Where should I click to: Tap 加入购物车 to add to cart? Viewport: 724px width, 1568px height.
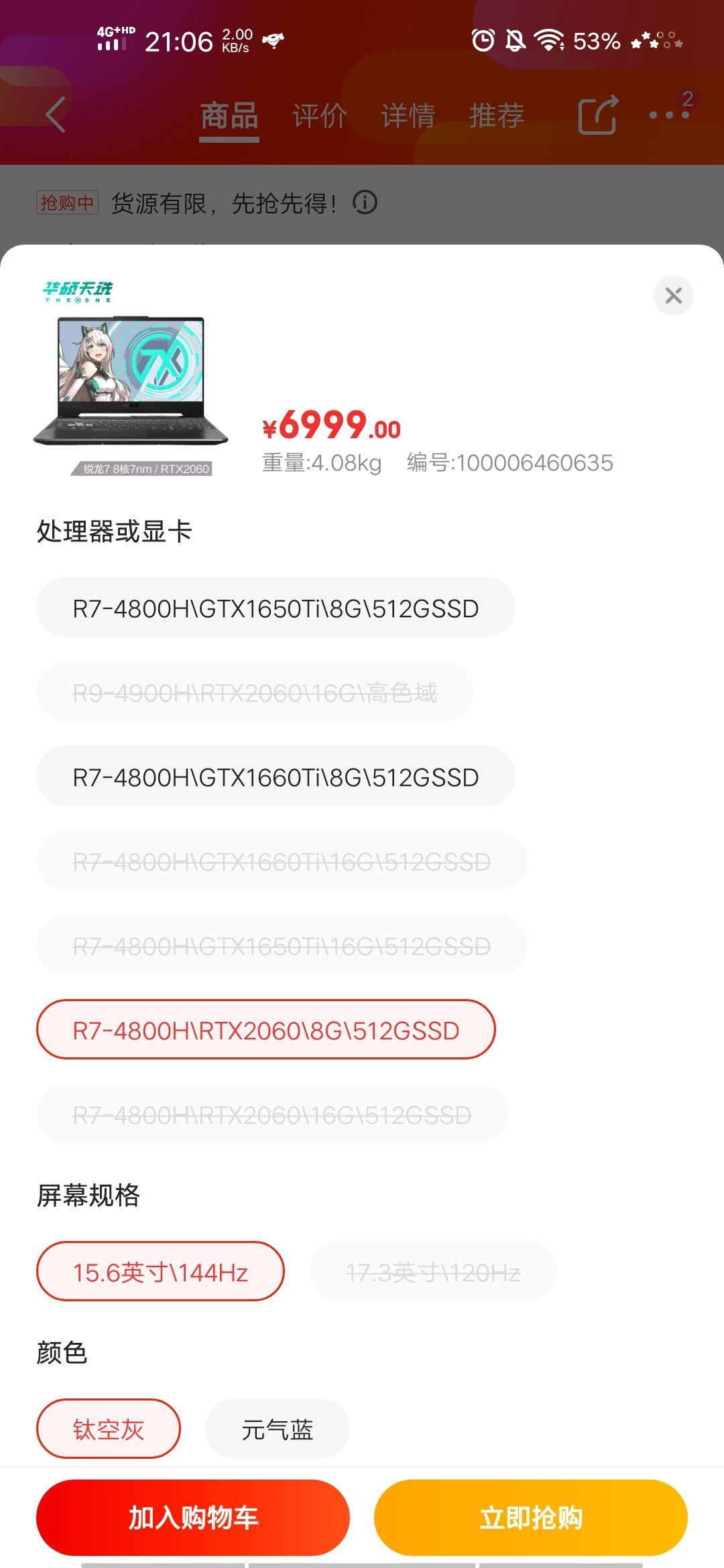tap(193, 1518)
